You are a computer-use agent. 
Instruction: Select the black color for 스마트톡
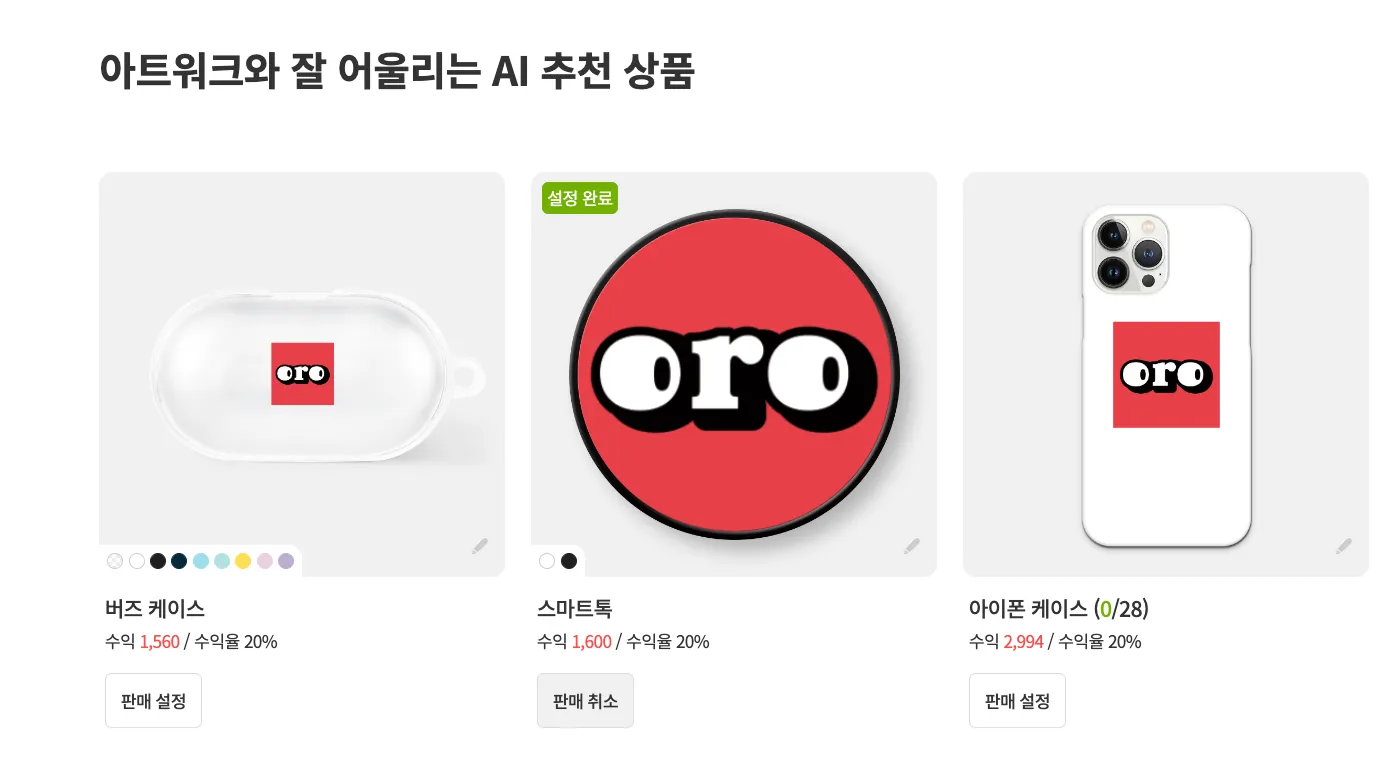[569, 561]
